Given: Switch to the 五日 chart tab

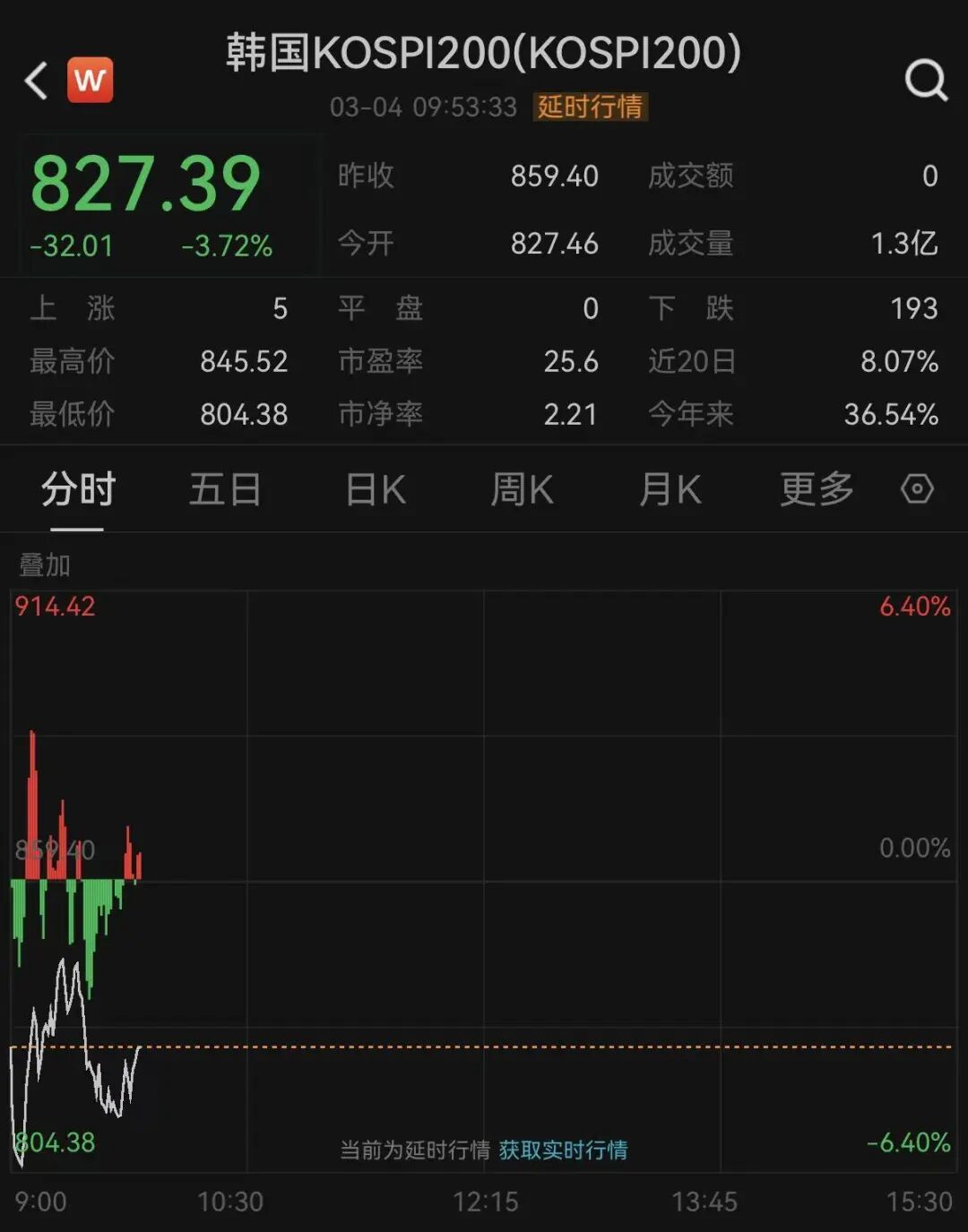Looking at the screenshot, I should pos(225,490).
